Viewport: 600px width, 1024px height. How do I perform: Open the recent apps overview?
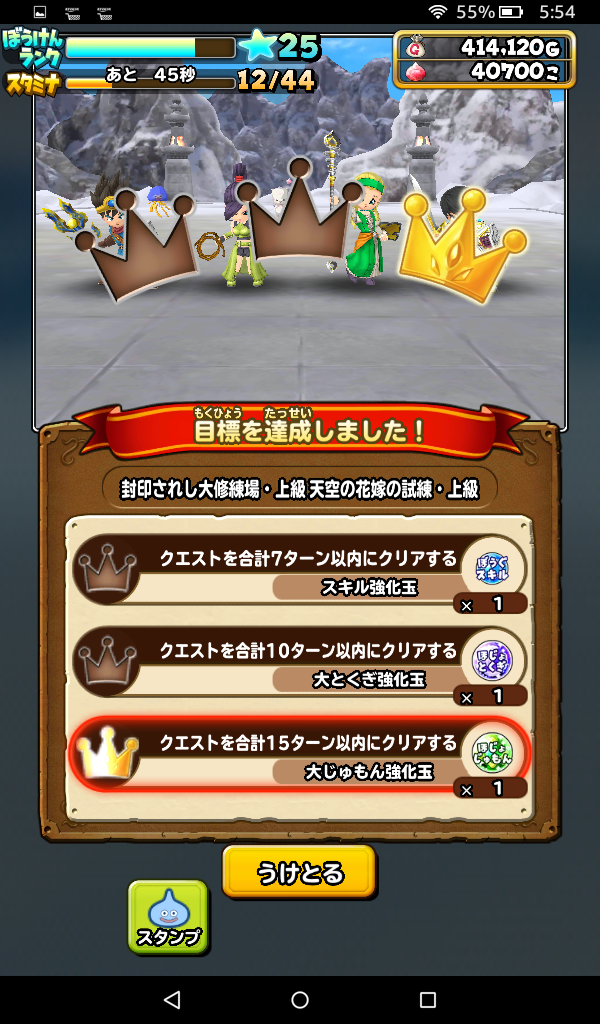[x=428, y=1000]
